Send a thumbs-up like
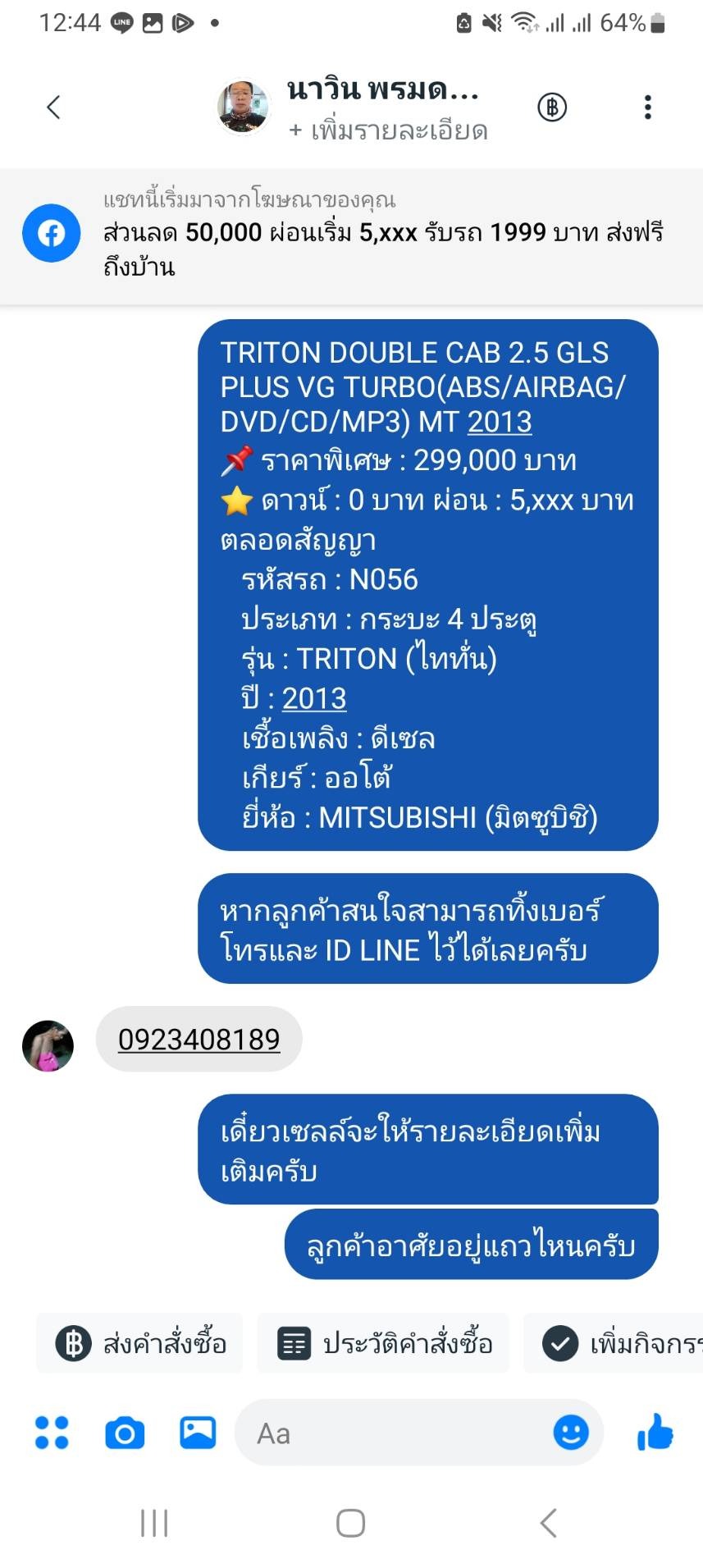Screen dimensions: 703x1568 tap(655, 1433)
